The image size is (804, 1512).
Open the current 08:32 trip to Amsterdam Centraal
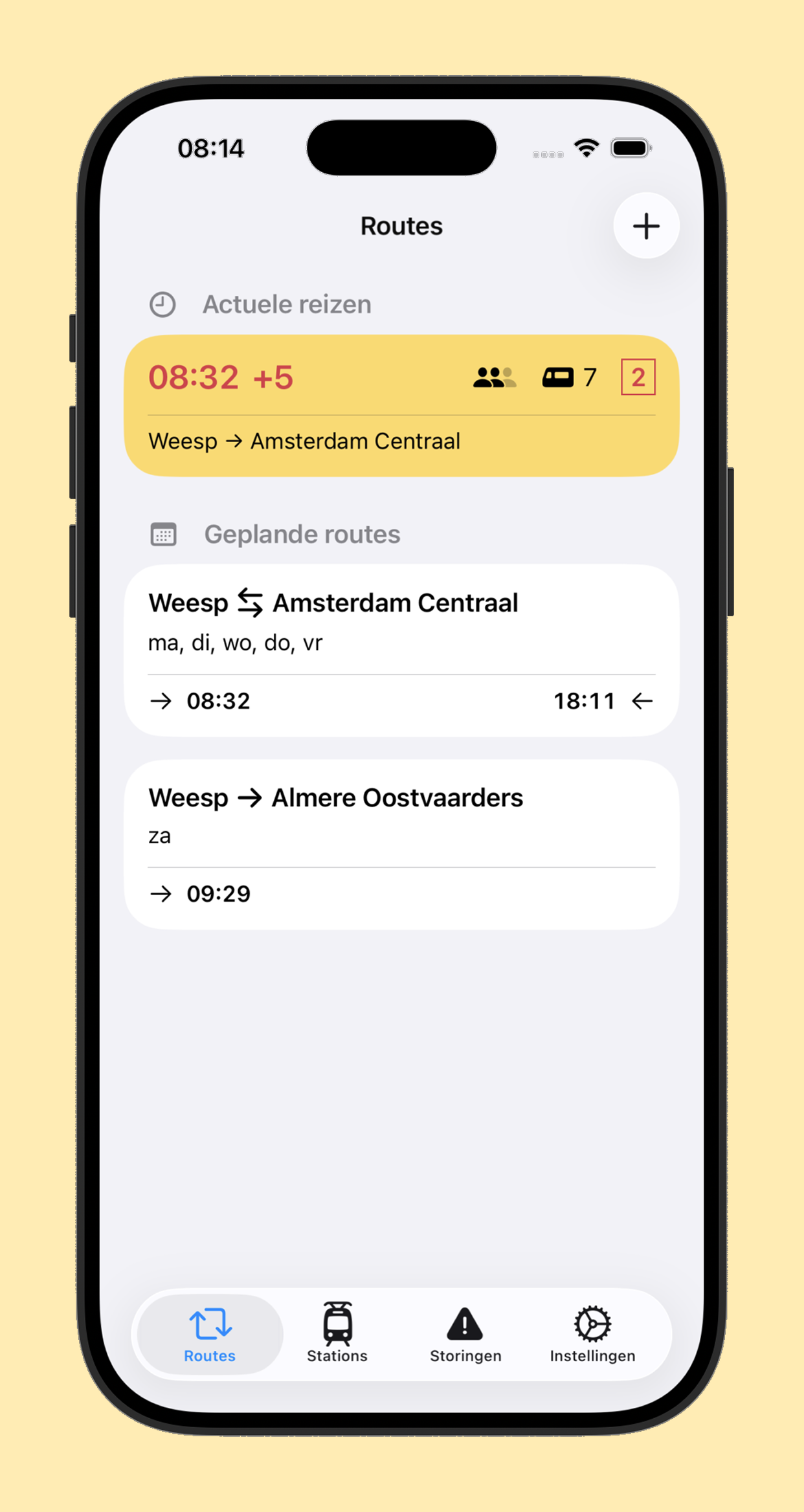pos(401,406)
